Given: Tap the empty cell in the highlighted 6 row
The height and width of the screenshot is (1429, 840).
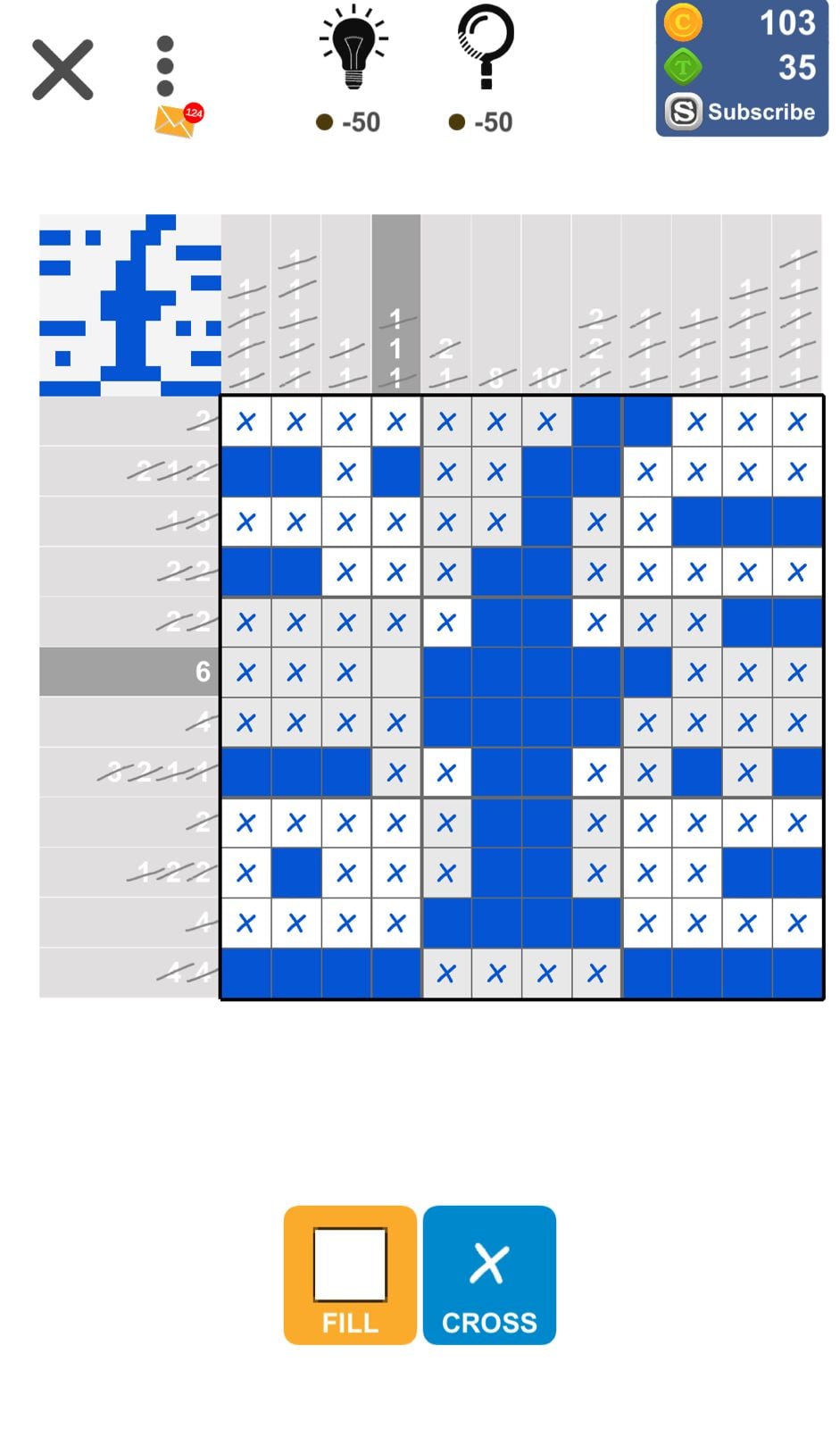Looking at the screenshot, I should [x=395, y=672].
